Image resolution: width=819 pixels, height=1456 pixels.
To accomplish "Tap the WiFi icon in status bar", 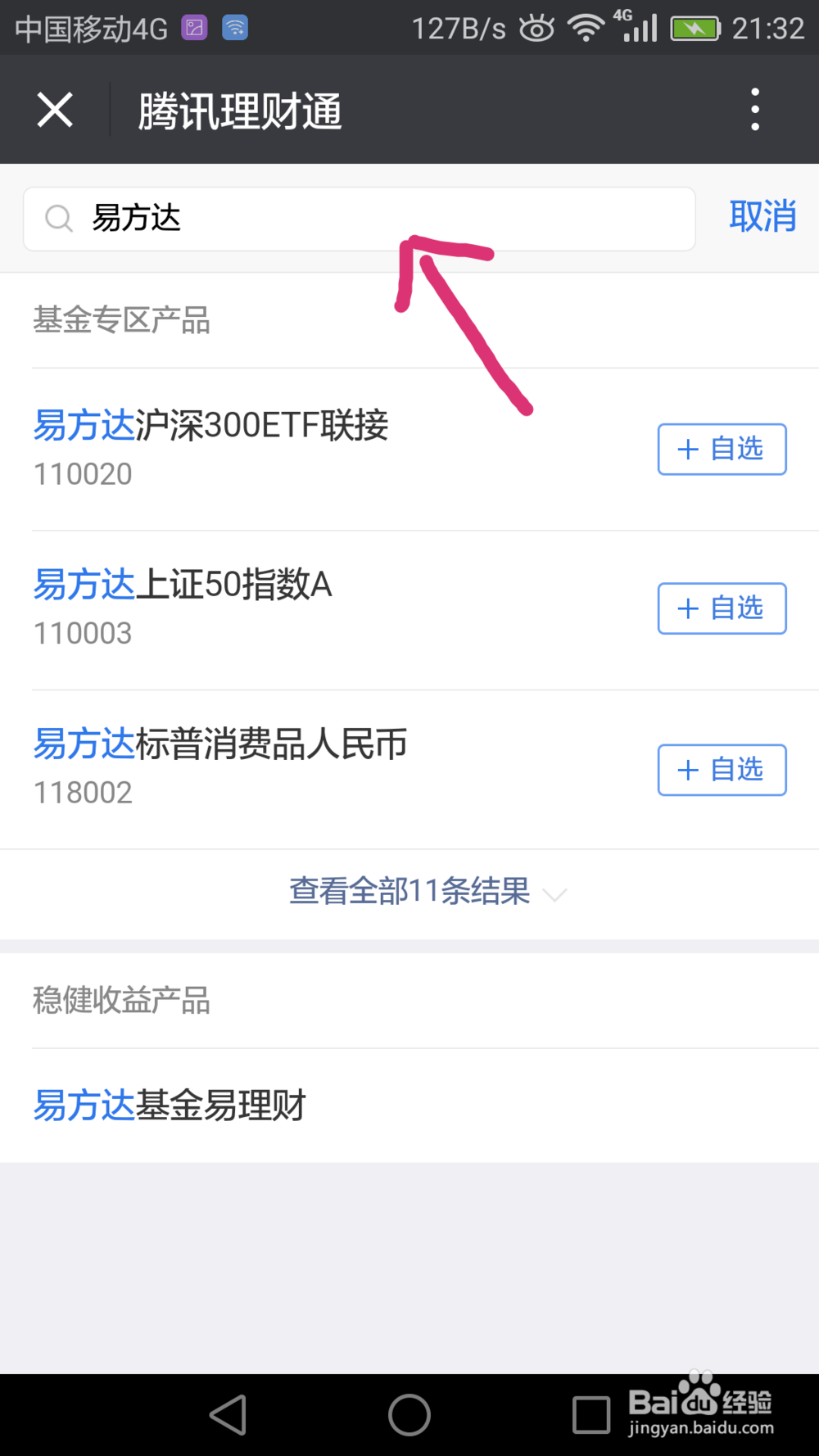I will [x=586, y=26].
